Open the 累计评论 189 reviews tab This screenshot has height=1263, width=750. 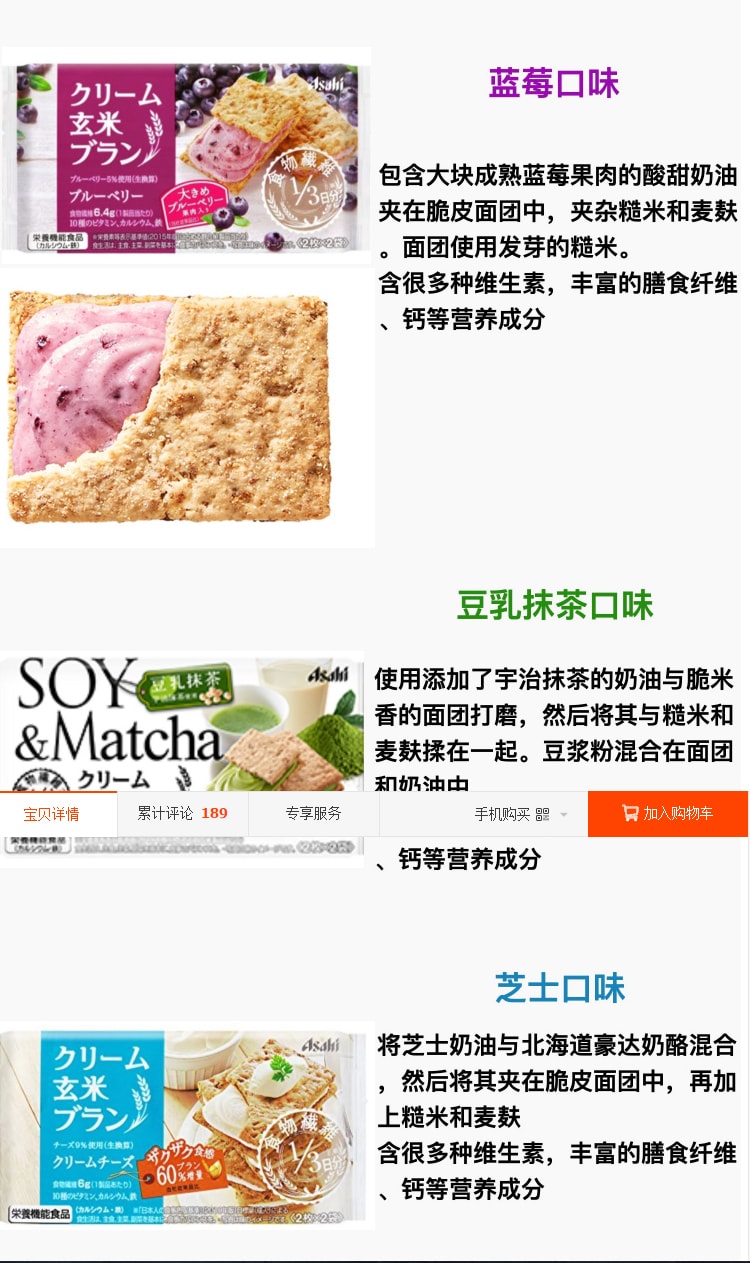click(182, 814)
